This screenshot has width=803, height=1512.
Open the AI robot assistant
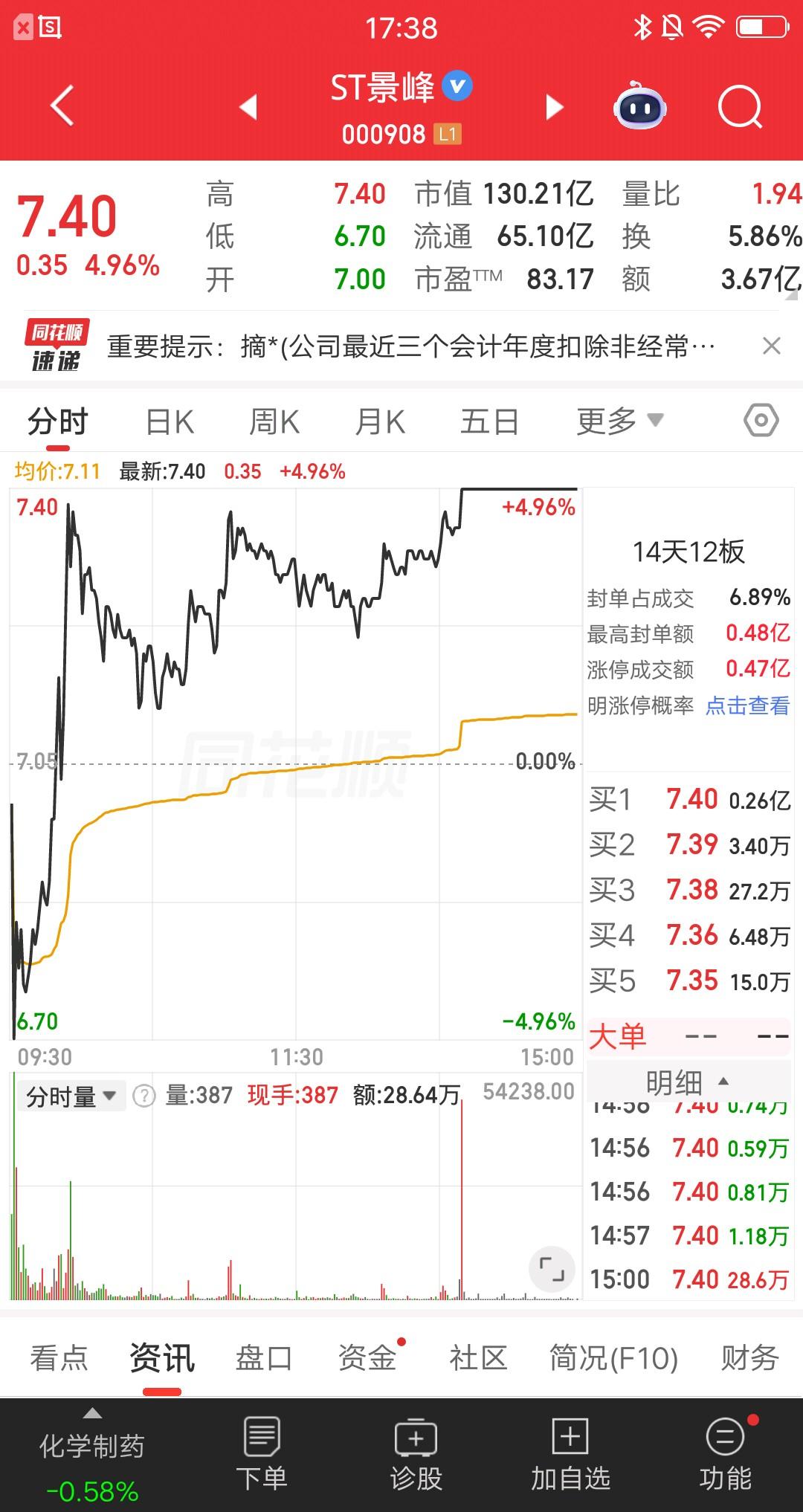click(x=641, y=107)
